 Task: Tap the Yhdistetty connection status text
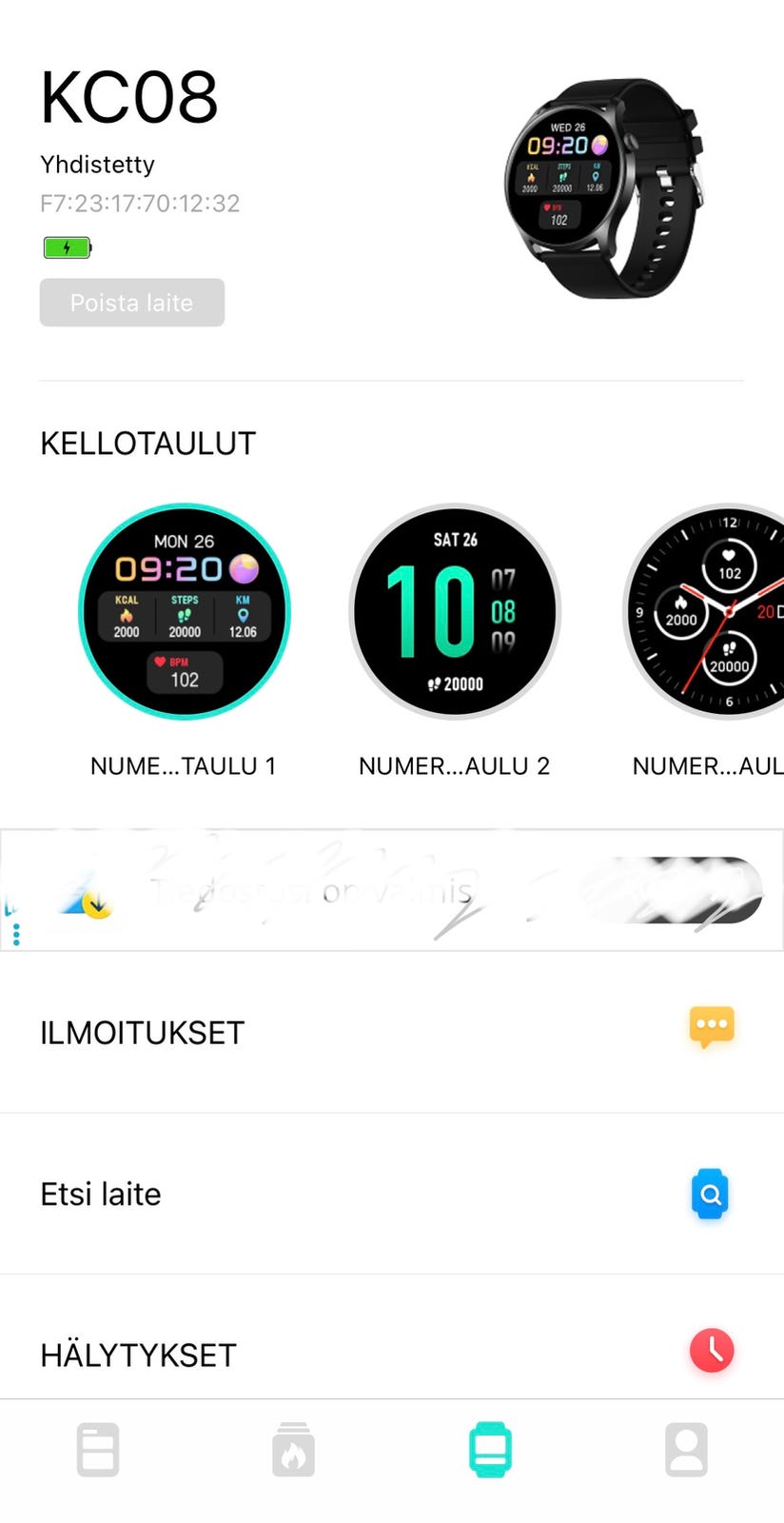[x=97, y=164]
